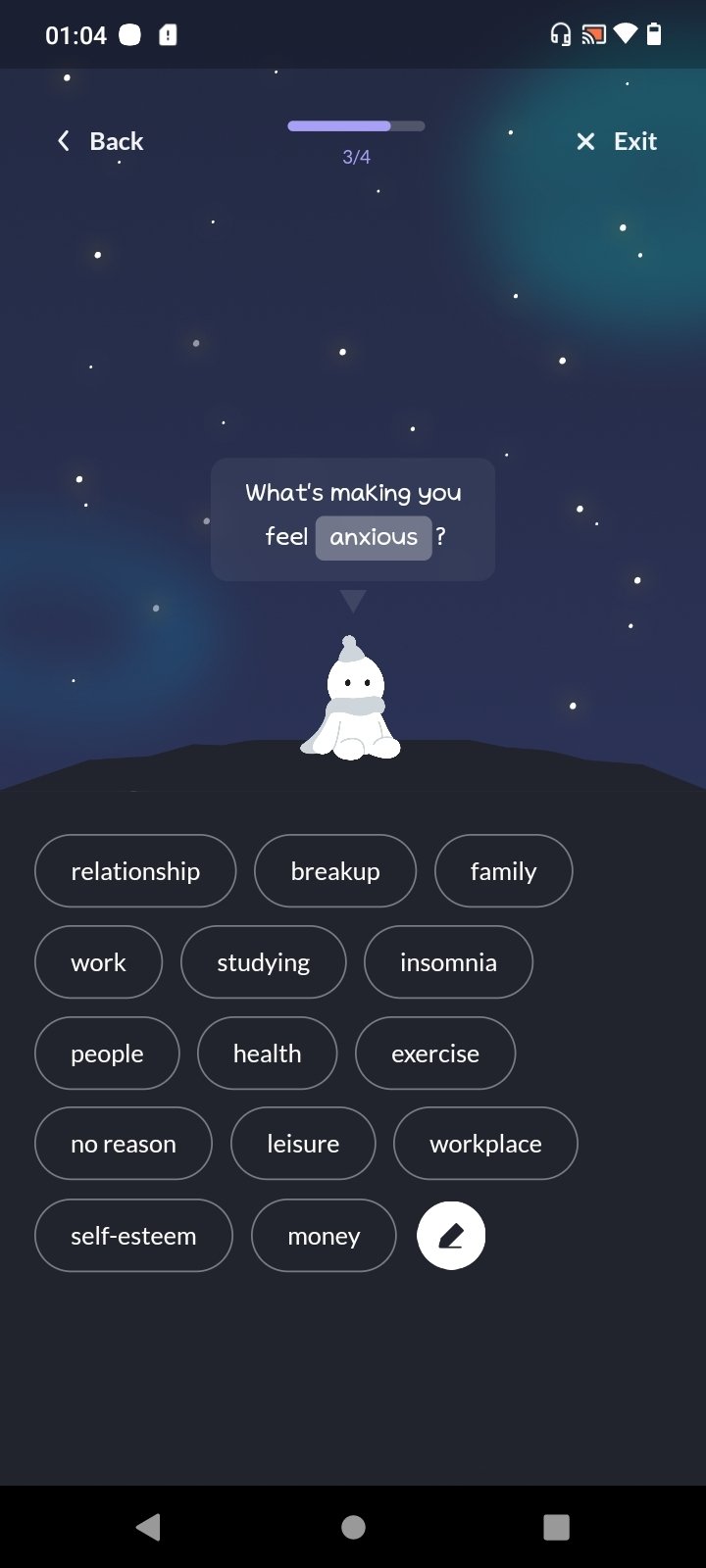Select work as the cause
The height and width of the screenshot is (1568, 706).
click(x=98, y=962)
